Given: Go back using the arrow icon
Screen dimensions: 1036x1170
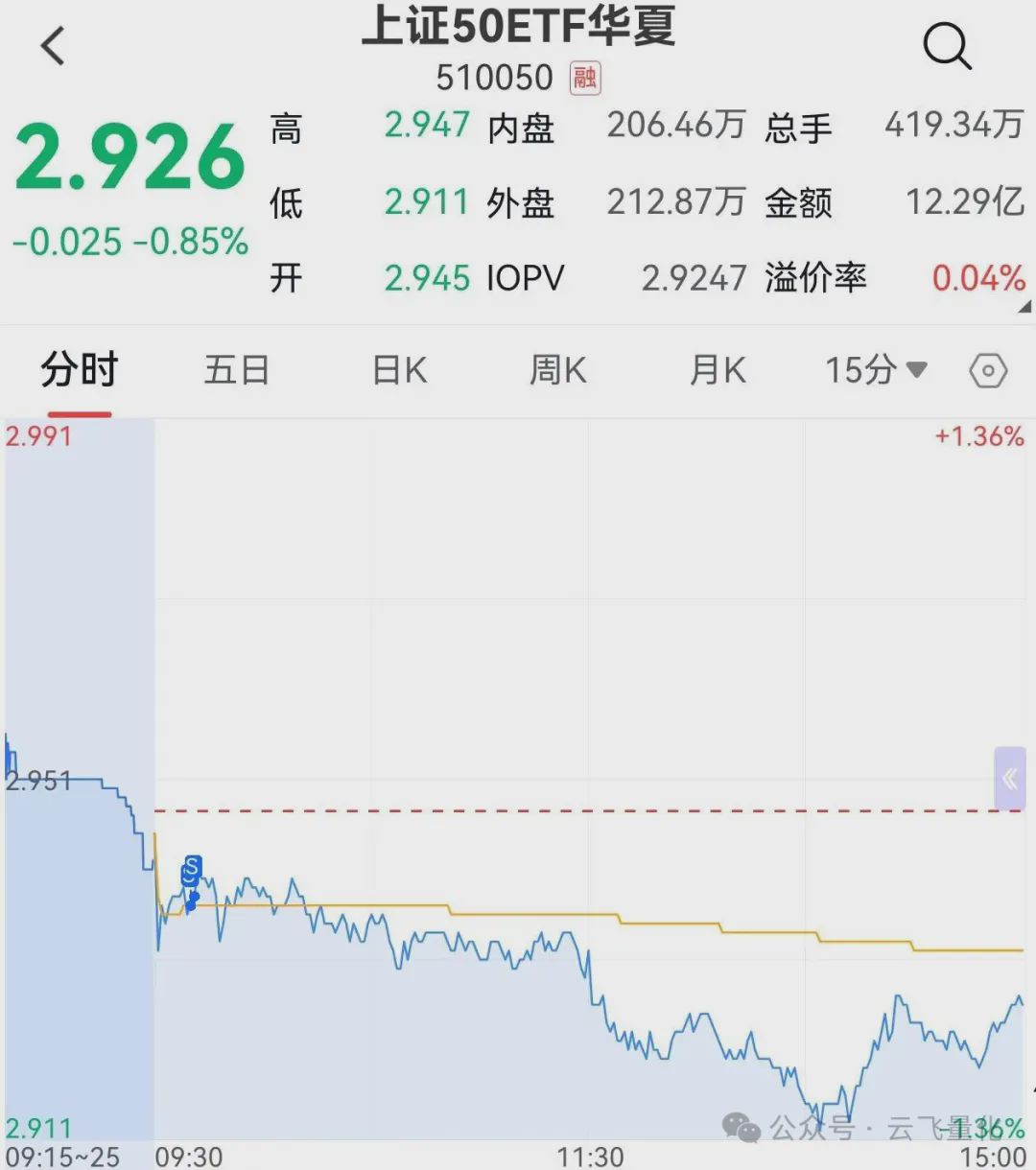Looking at the screenshot, I should [54, 45].
